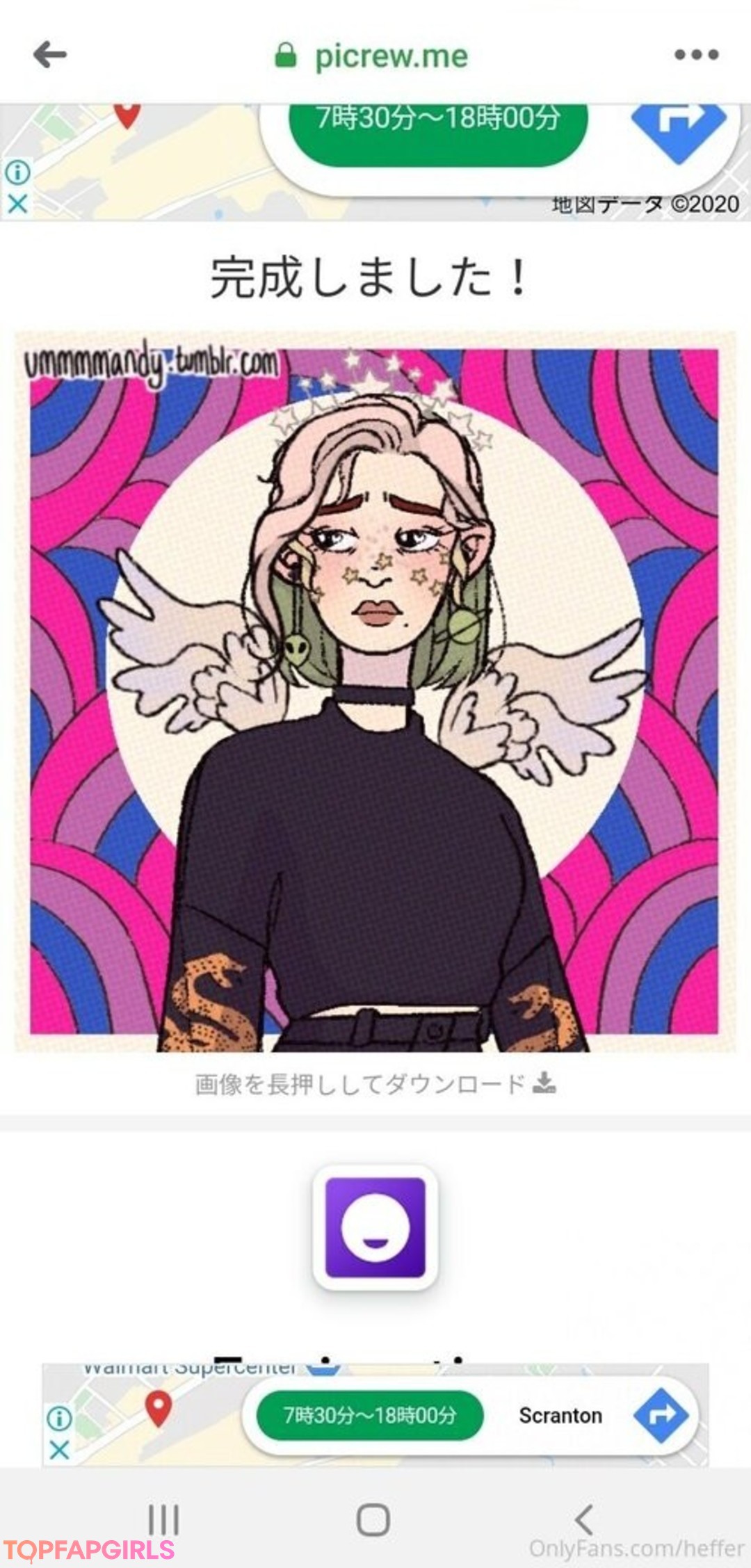Go to the home screen
The width and height of the screenshot is (751, 1568).
pos(373,1519)
